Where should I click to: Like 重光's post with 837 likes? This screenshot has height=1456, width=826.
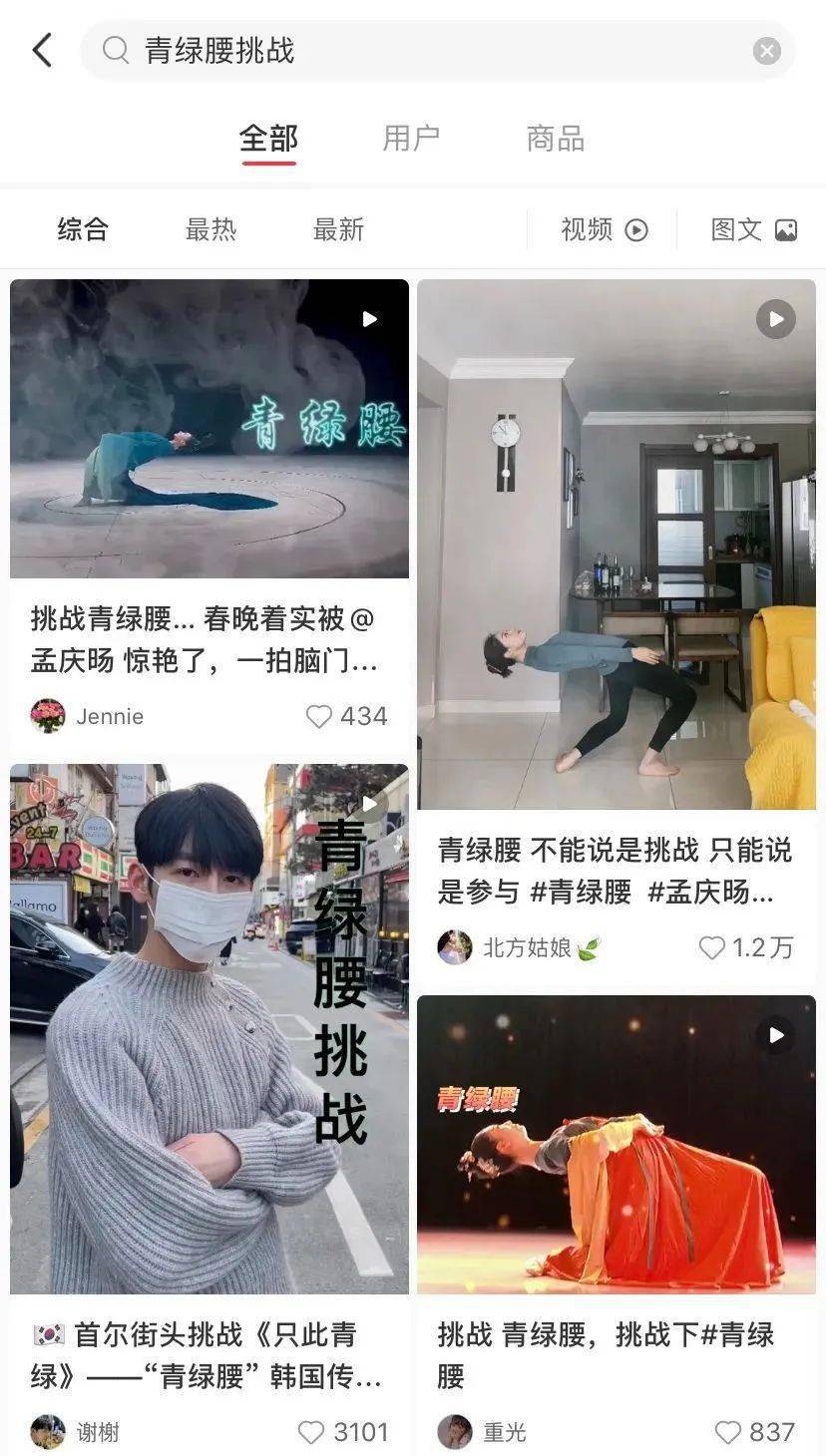click(x=728, y=1432)
